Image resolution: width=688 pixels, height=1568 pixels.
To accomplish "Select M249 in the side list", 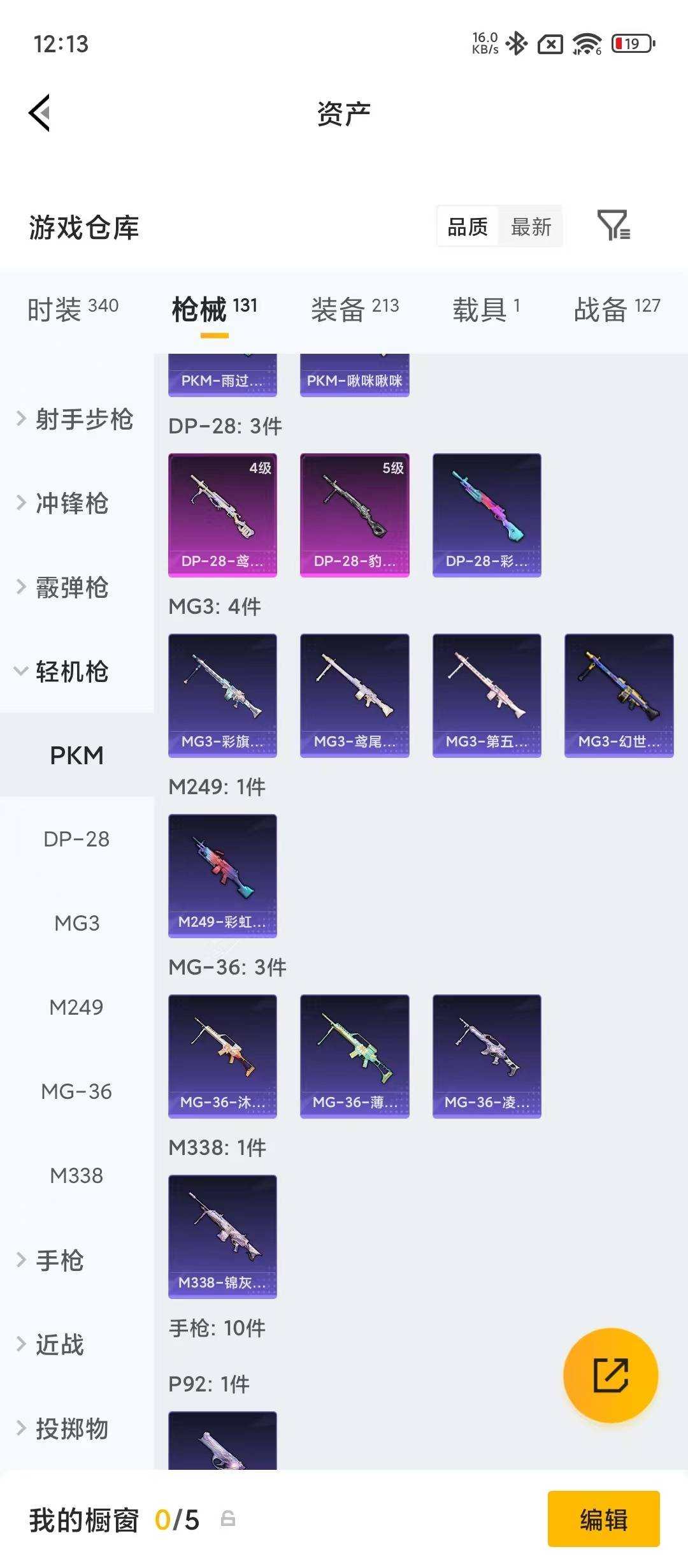I will 76,1007.
